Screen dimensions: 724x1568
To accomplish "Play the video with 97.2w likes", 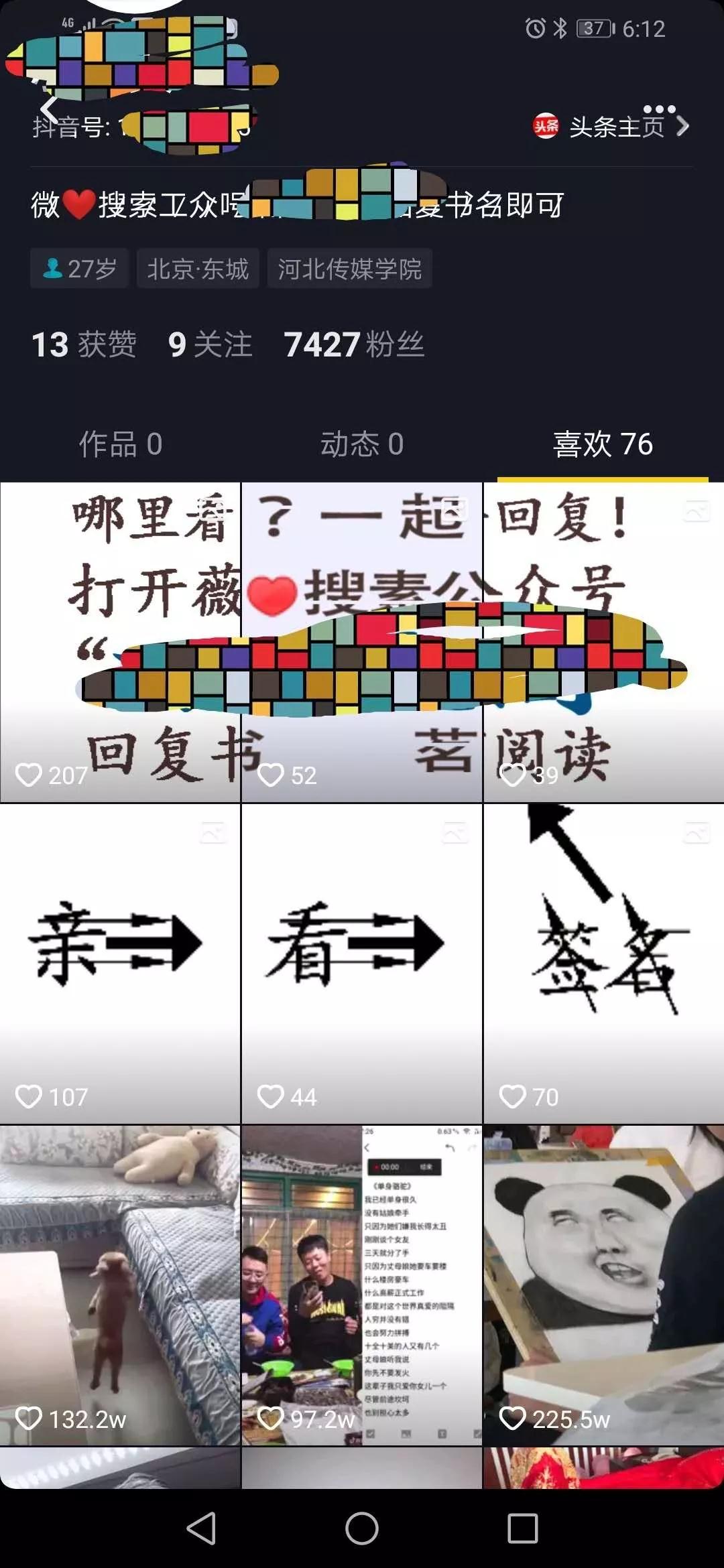I will pyautogui.click(x=362, y=1285).
